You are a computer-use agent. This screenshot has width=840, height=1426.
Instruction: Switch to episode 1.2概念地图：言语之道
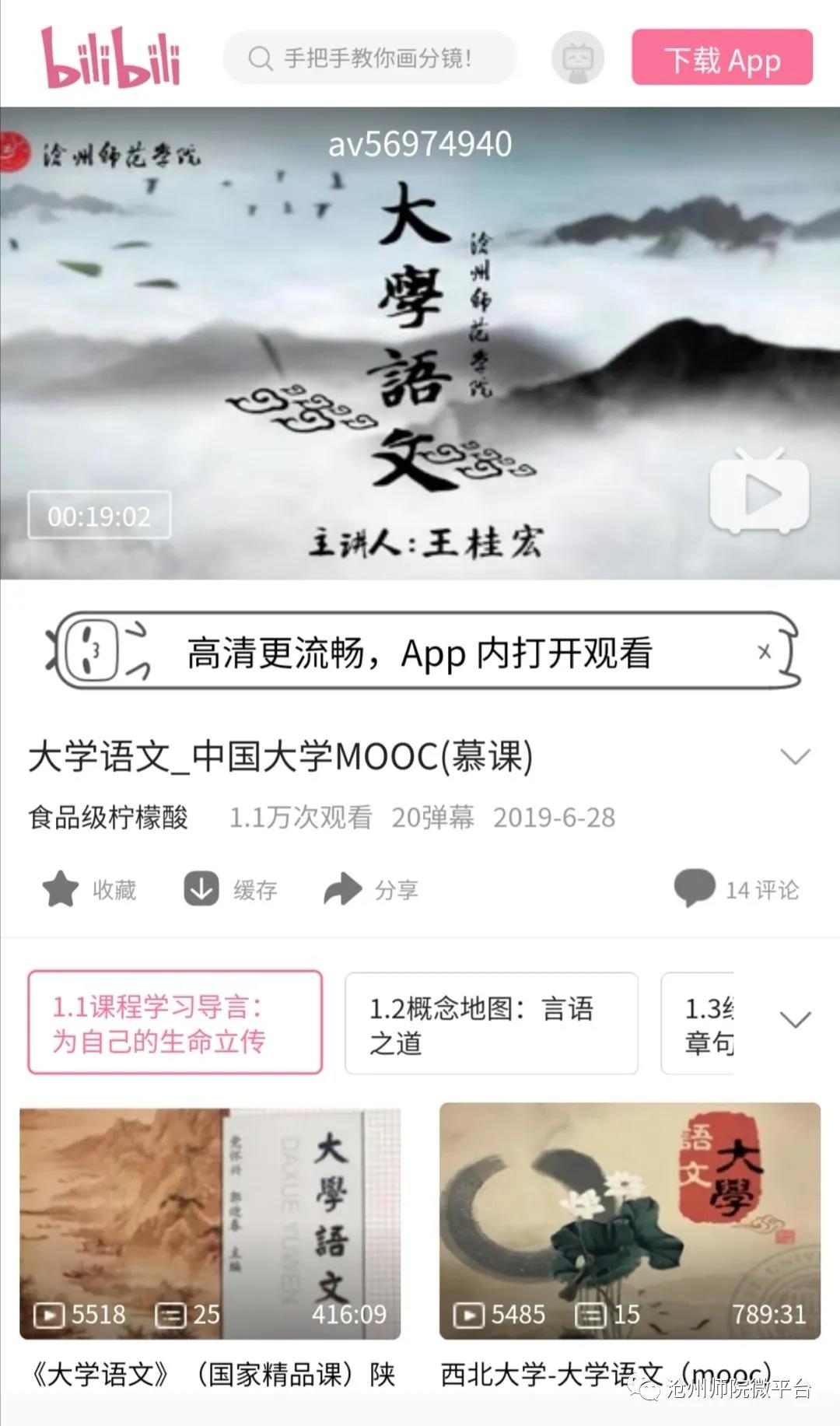491,1024
